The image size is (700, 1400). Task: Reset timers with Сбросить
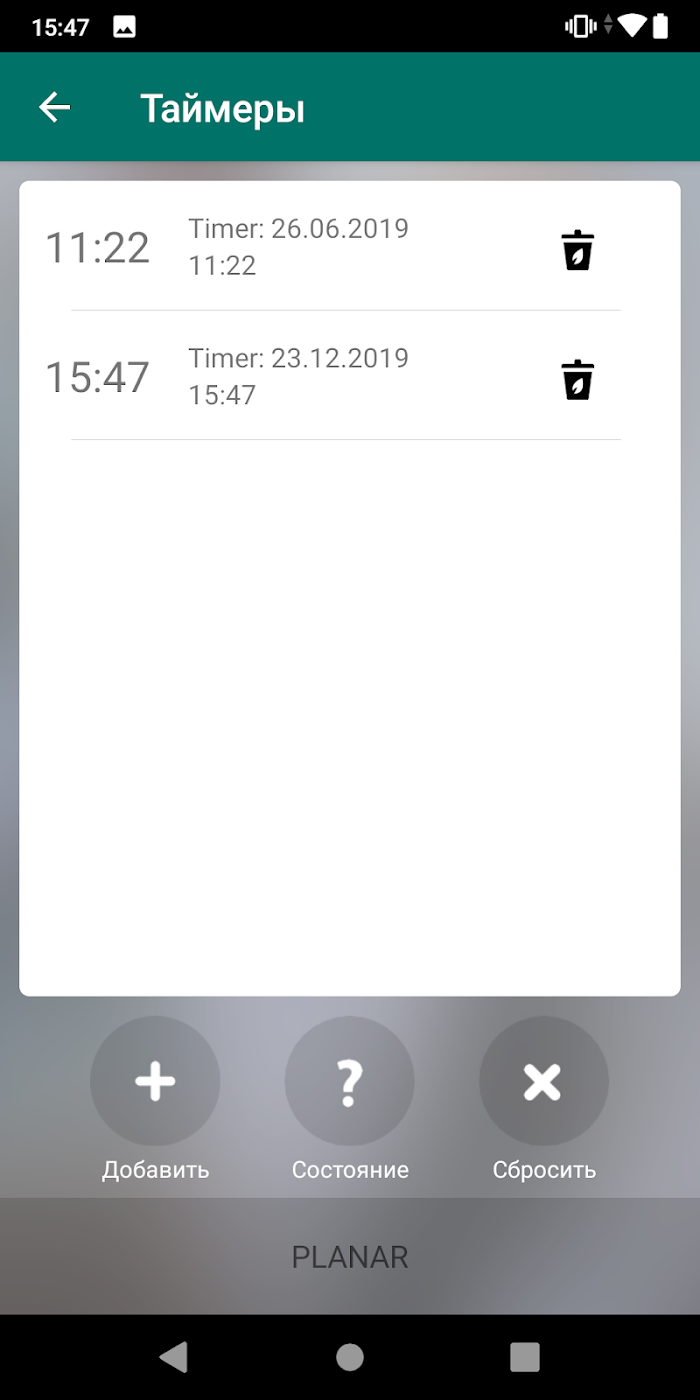[543, 1081]
